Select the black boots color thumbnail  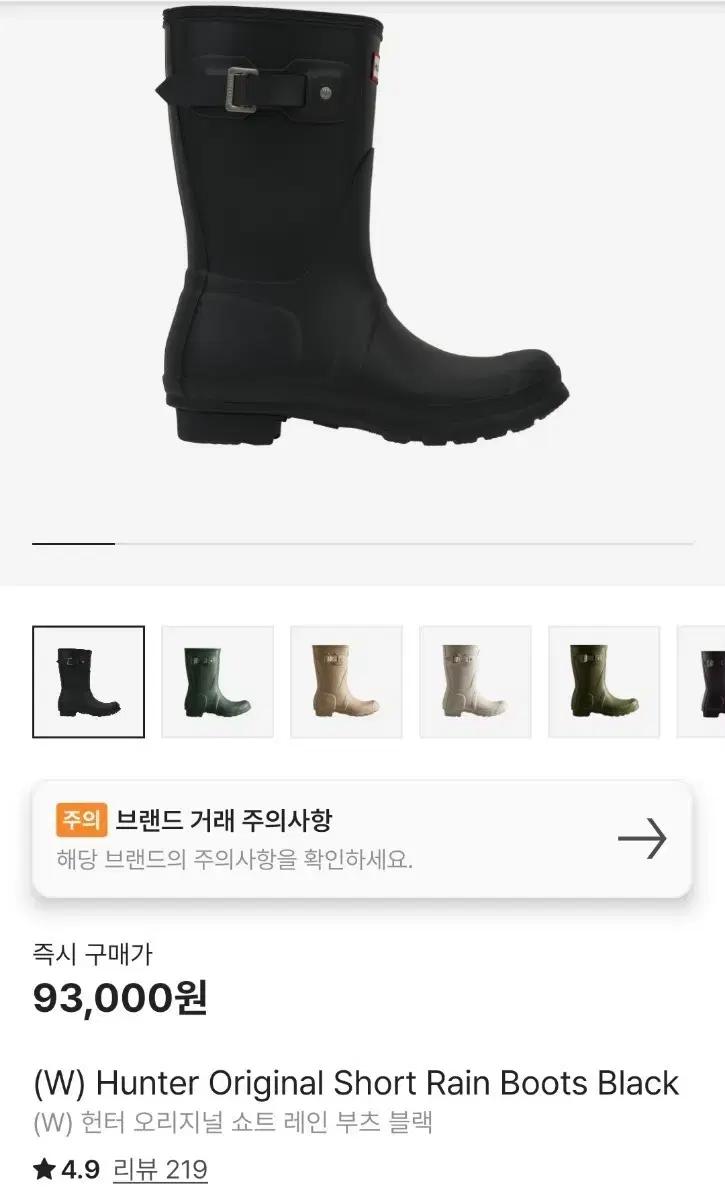coord(90,681)
